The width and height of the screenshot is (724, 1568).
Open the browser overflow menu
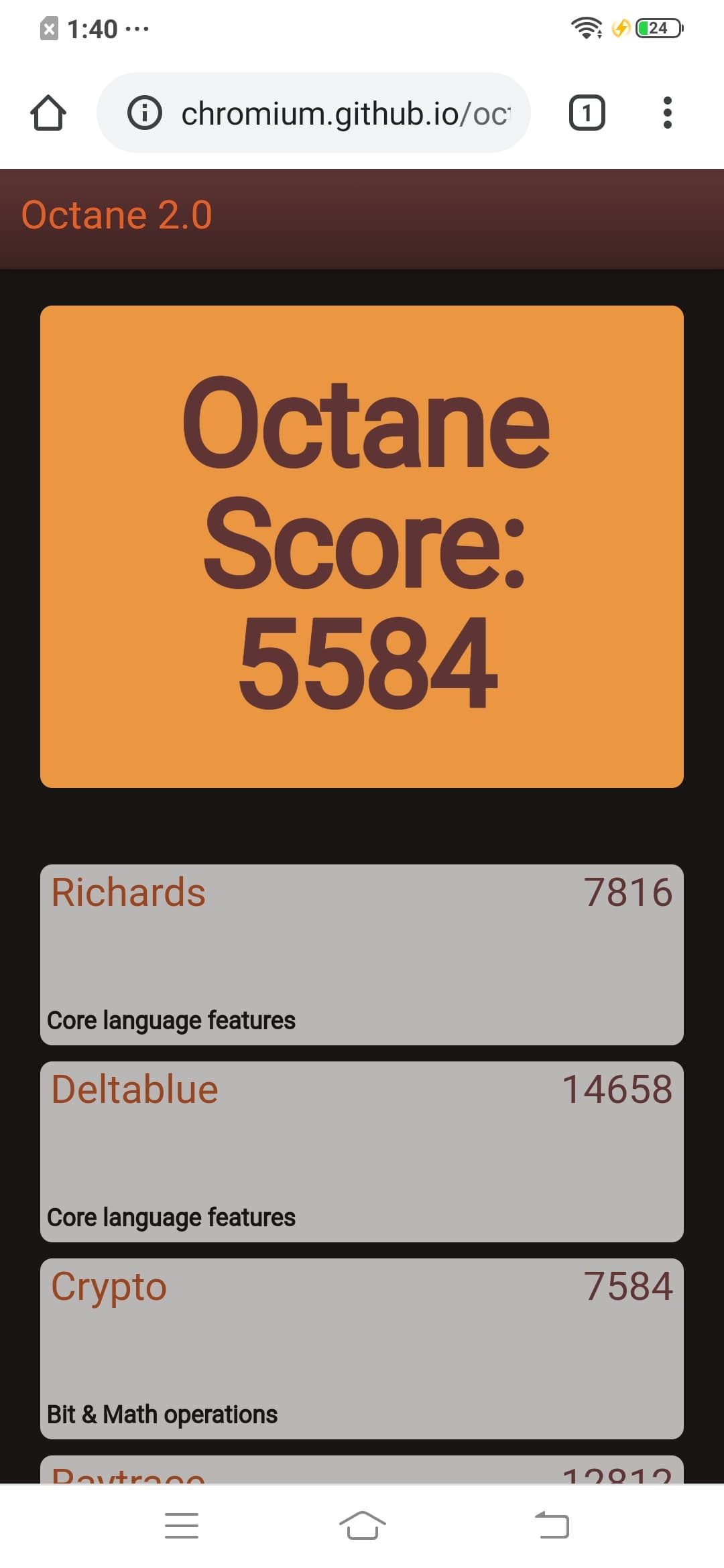(666, 113)
